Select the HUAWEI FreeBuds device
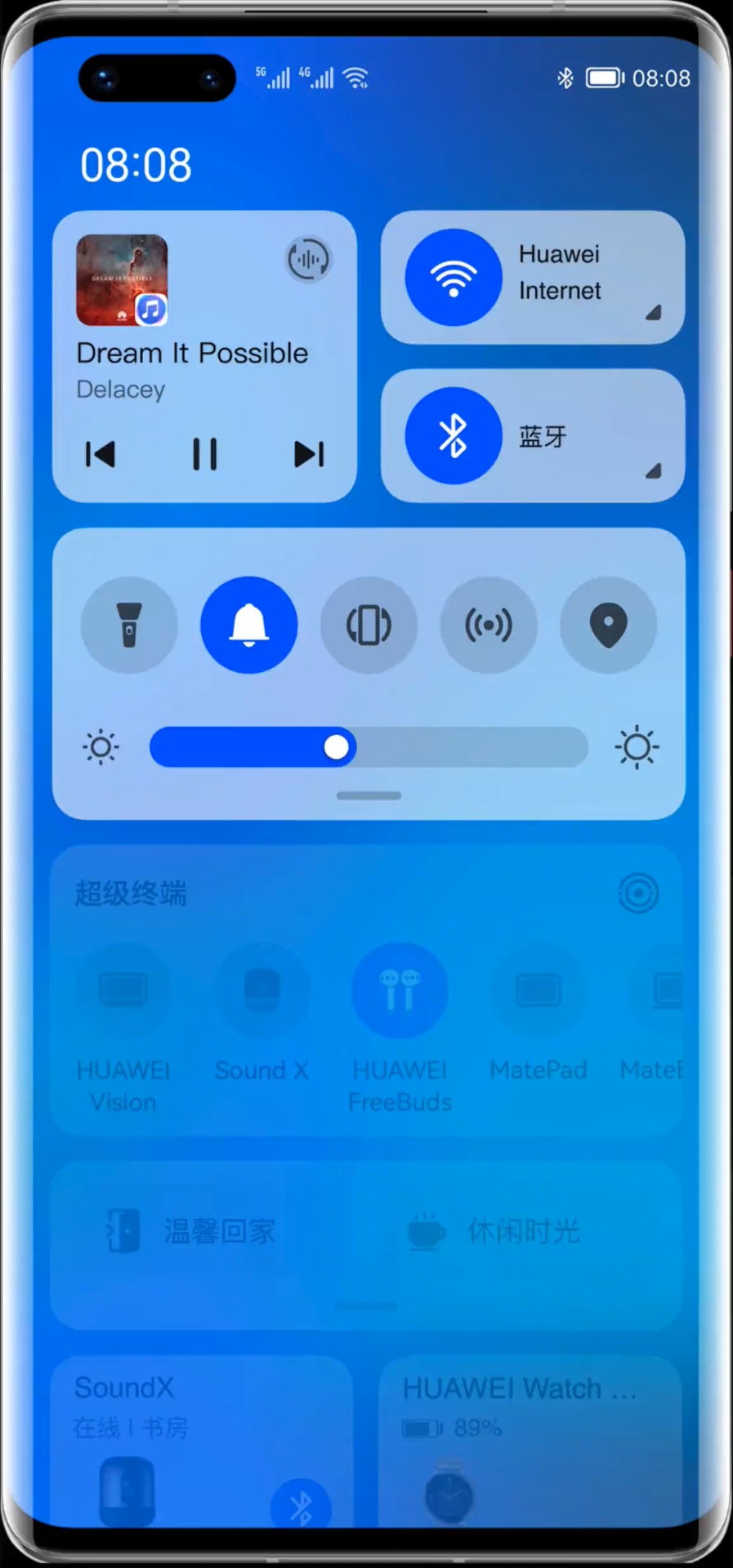 pos(400,991)
